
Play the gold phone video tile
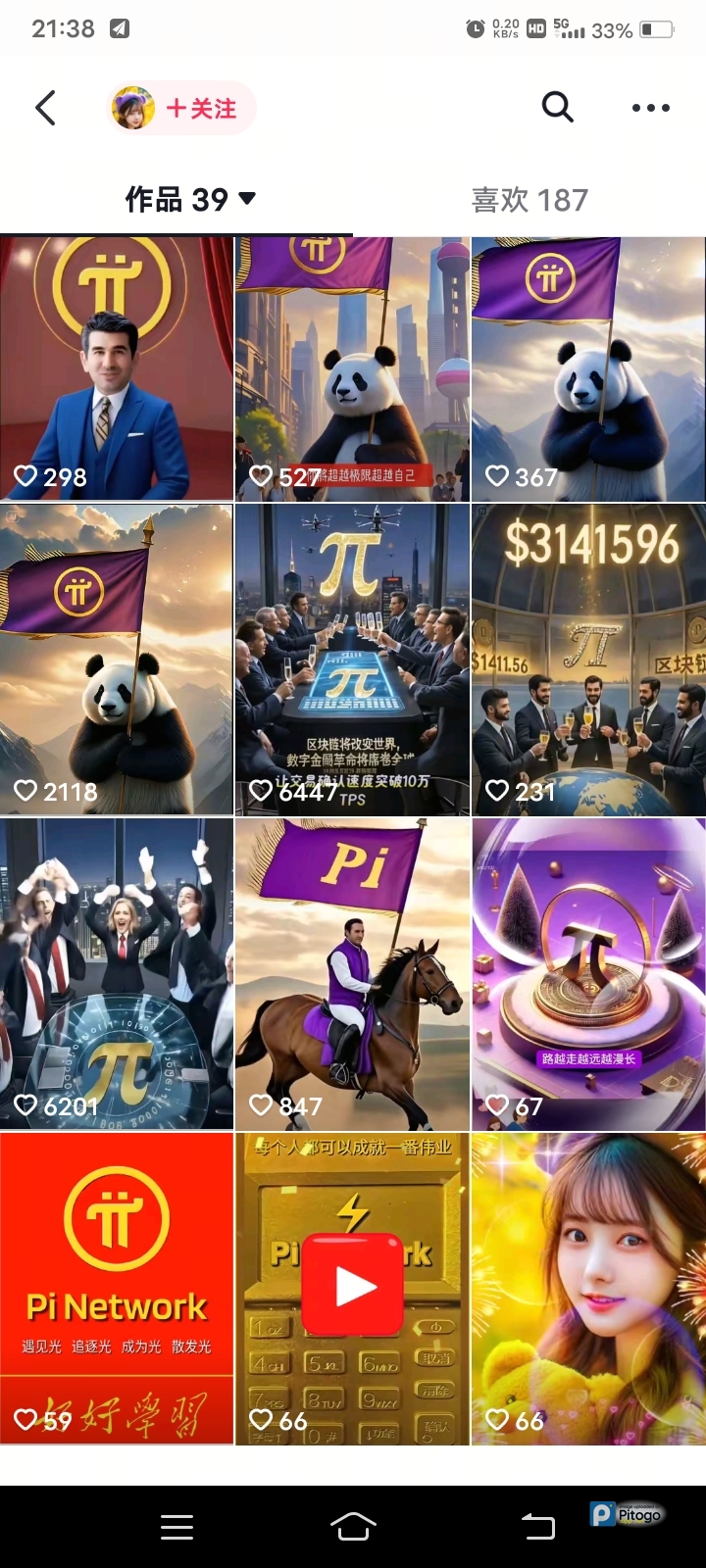352,1286
